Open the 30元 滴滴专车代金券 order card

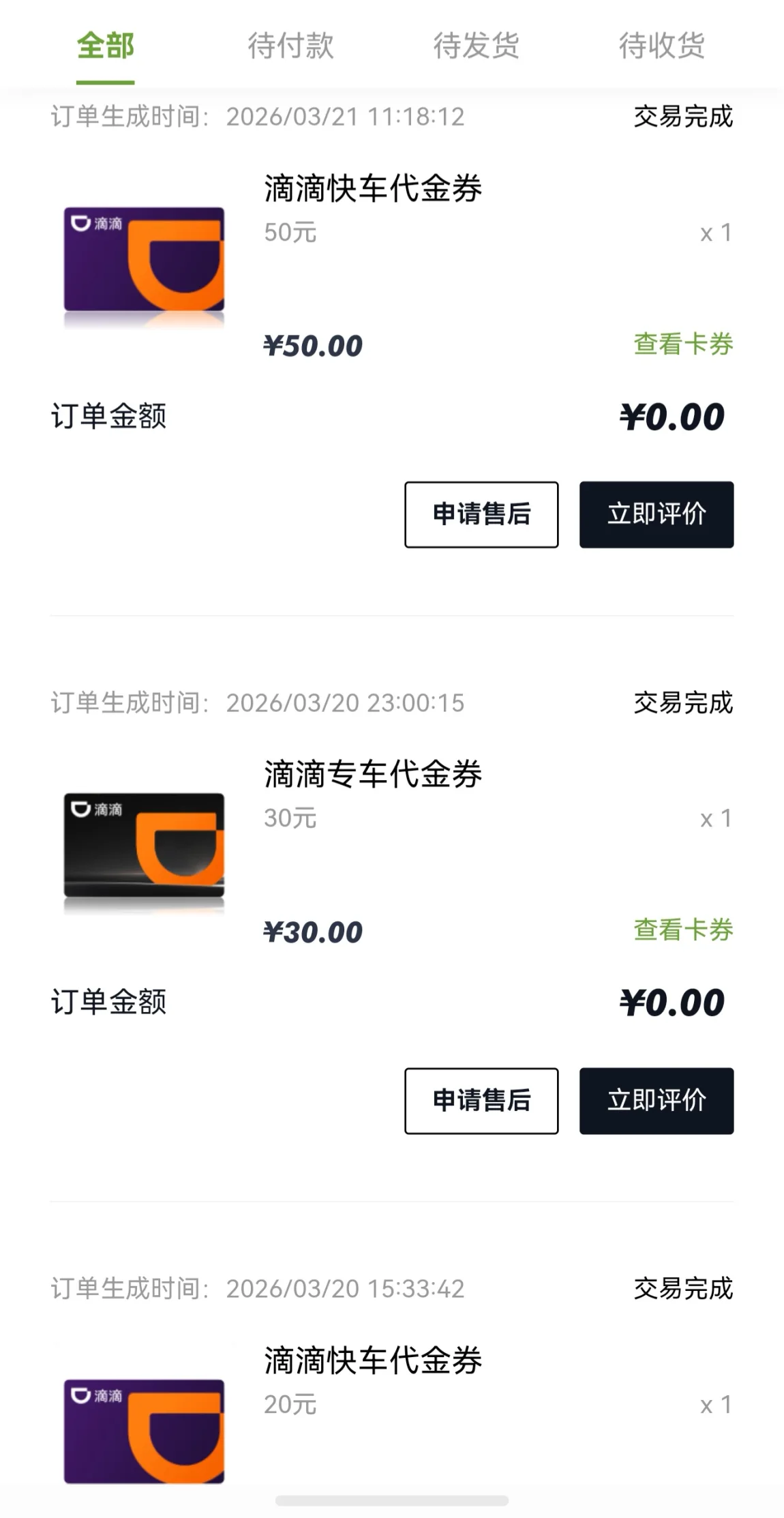click(x=373, y=775)
